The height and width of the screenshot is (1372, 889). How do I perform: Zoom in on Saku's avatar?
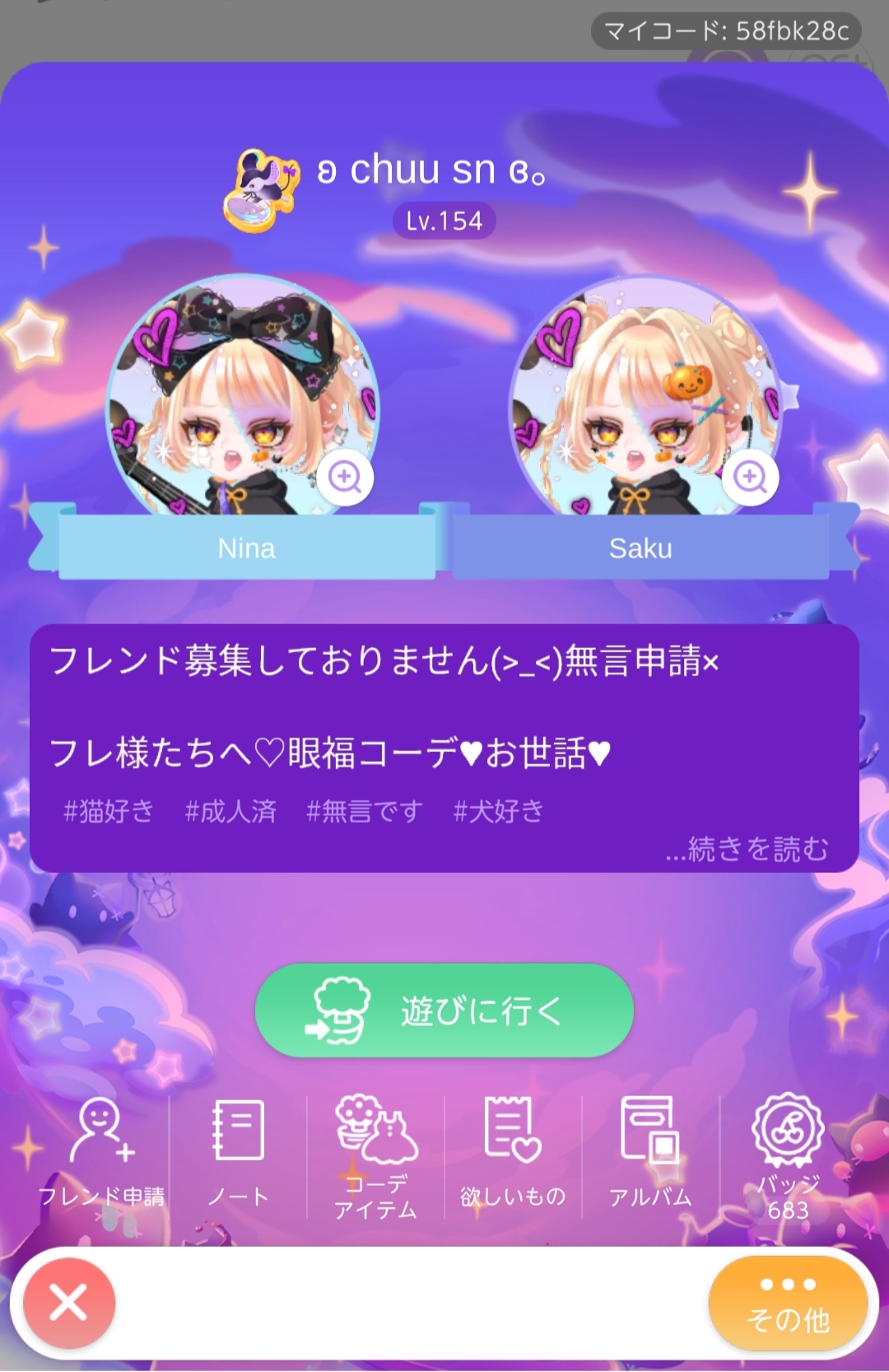coord(750,477)
